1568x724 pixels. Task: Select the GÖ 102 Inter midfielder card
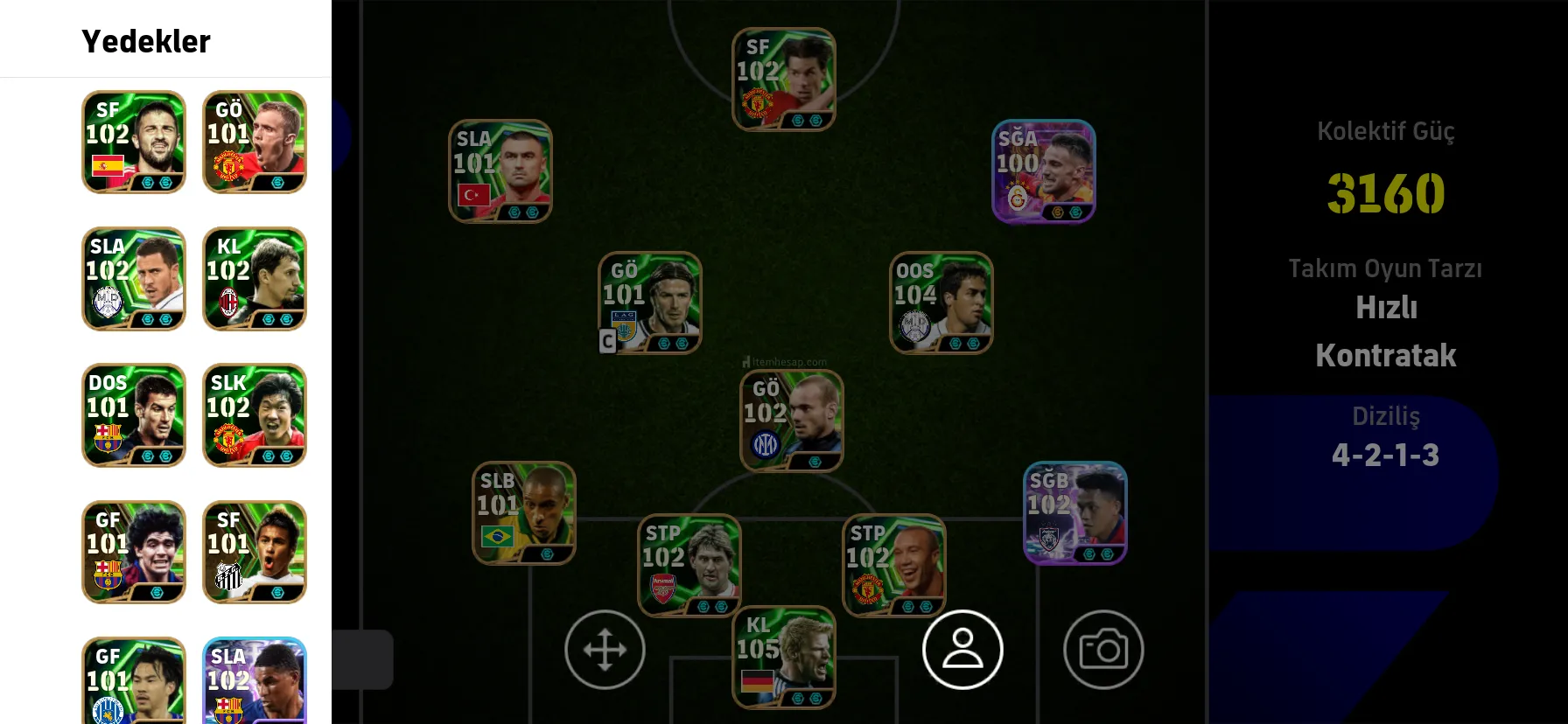point(791,421)
